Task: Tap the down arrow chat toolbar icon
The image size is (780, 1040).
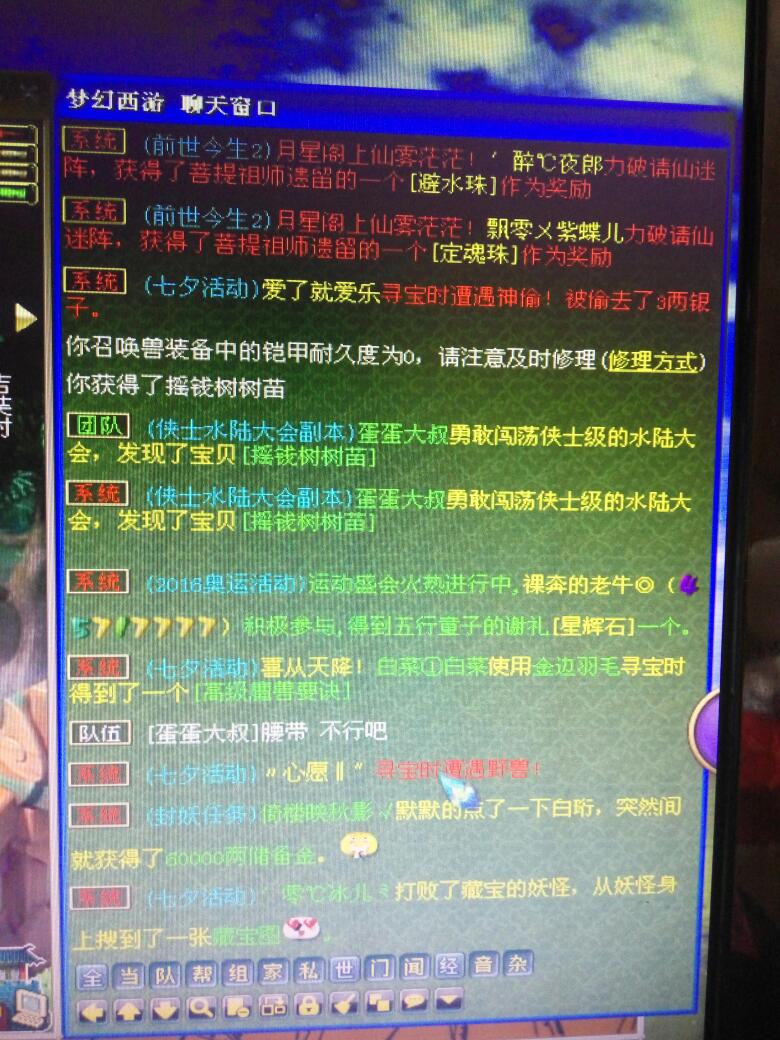Action: pyautogui.click(x=164, y=1010)
